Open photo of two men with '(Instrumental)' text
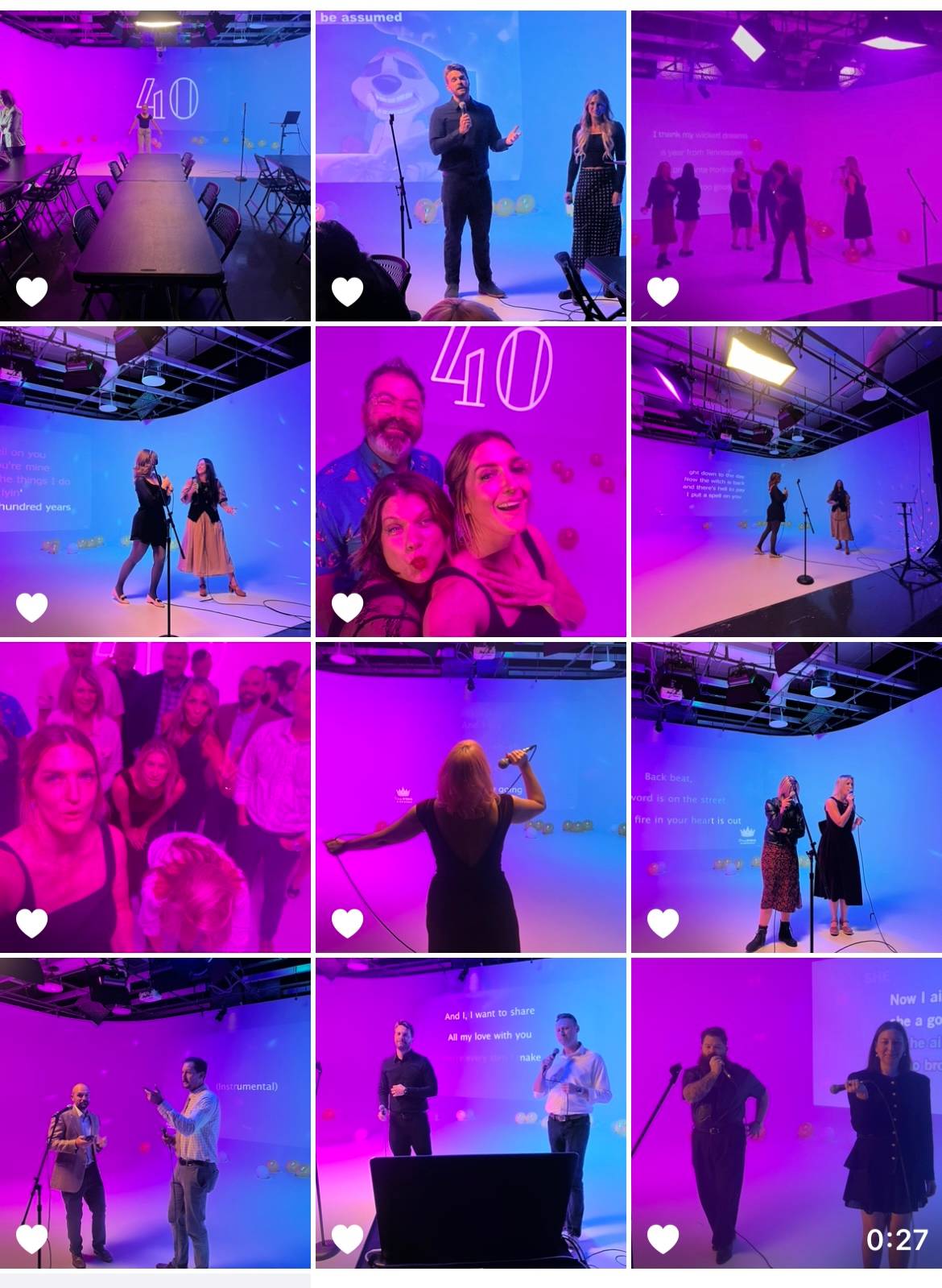 pyautogui.click(x=155, y=1112)
